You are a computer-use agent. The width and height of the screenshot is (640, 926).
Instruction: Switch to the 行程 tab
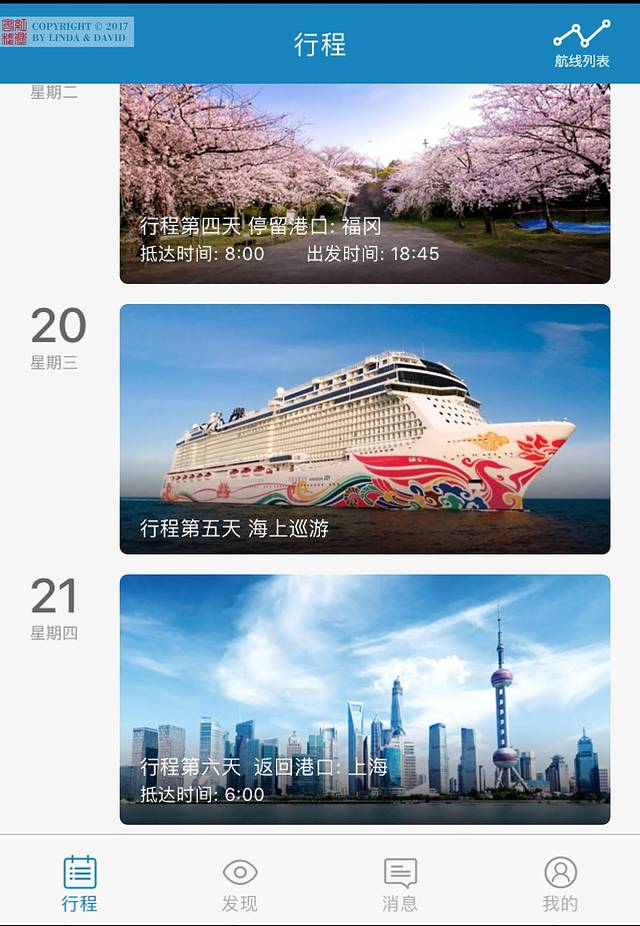coord(80,883)
